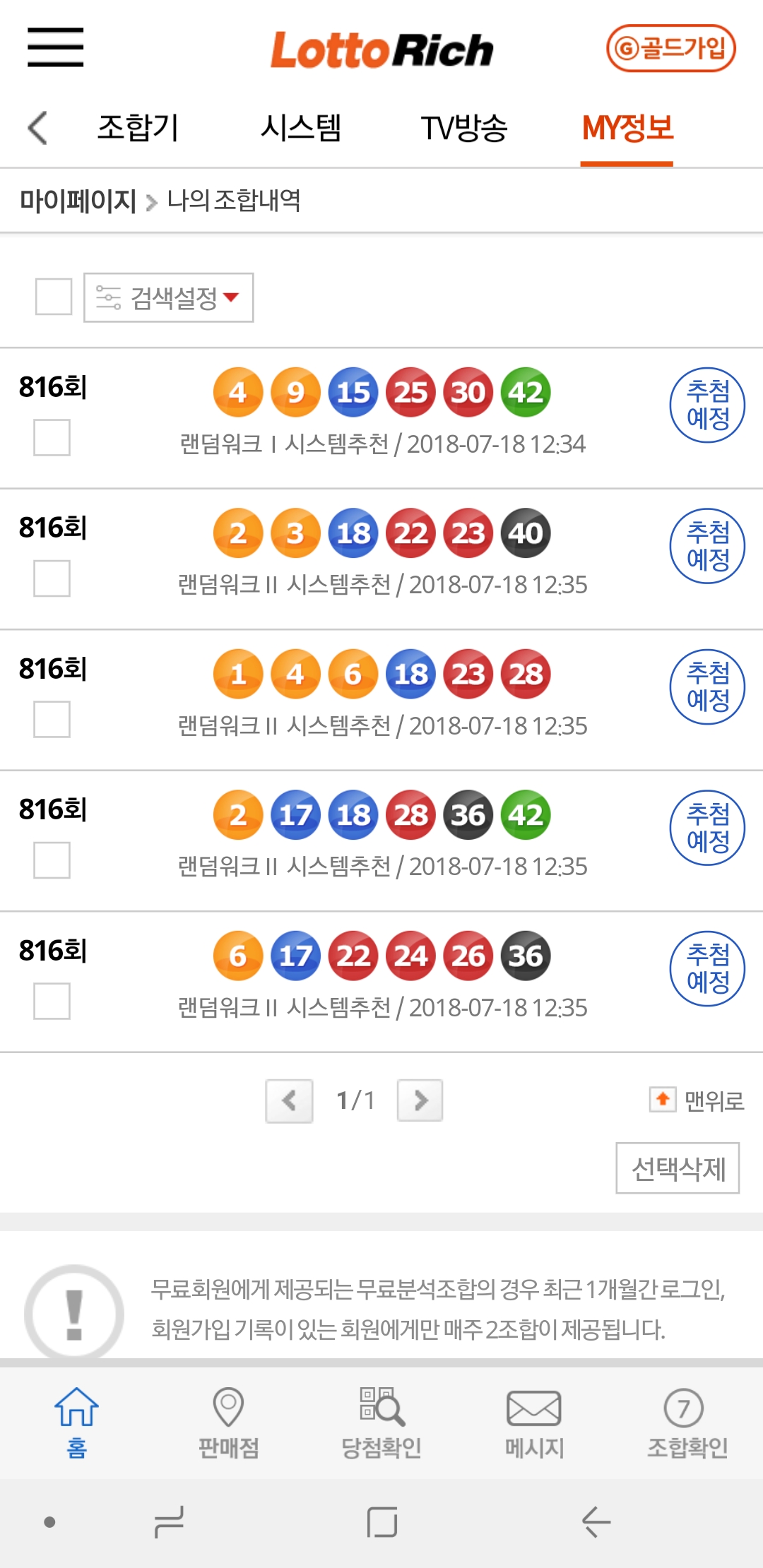Tap the 선택삭제 delete selected button
The width and height of the screenshot is (763, 1568).
pyautogui.click(x=678, y=1168)
